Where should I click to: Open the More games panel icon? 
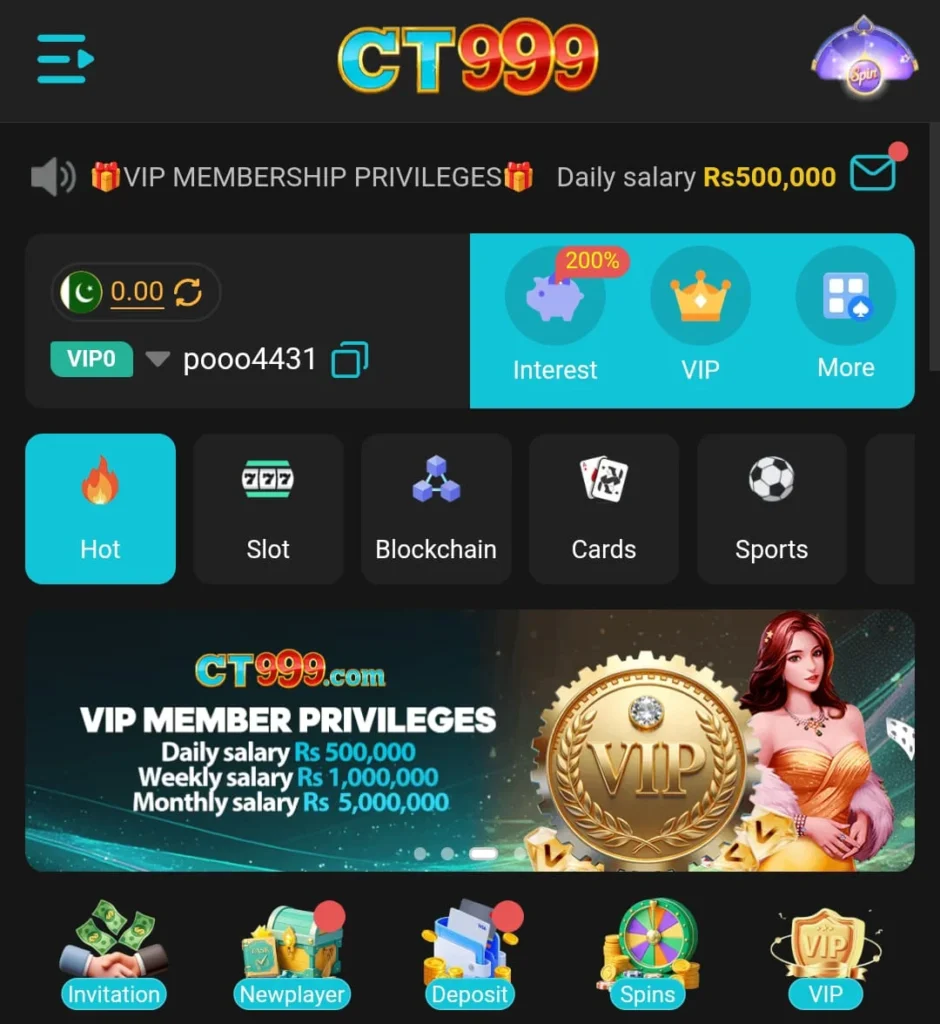pyautogui.click(x=846, y=295)
